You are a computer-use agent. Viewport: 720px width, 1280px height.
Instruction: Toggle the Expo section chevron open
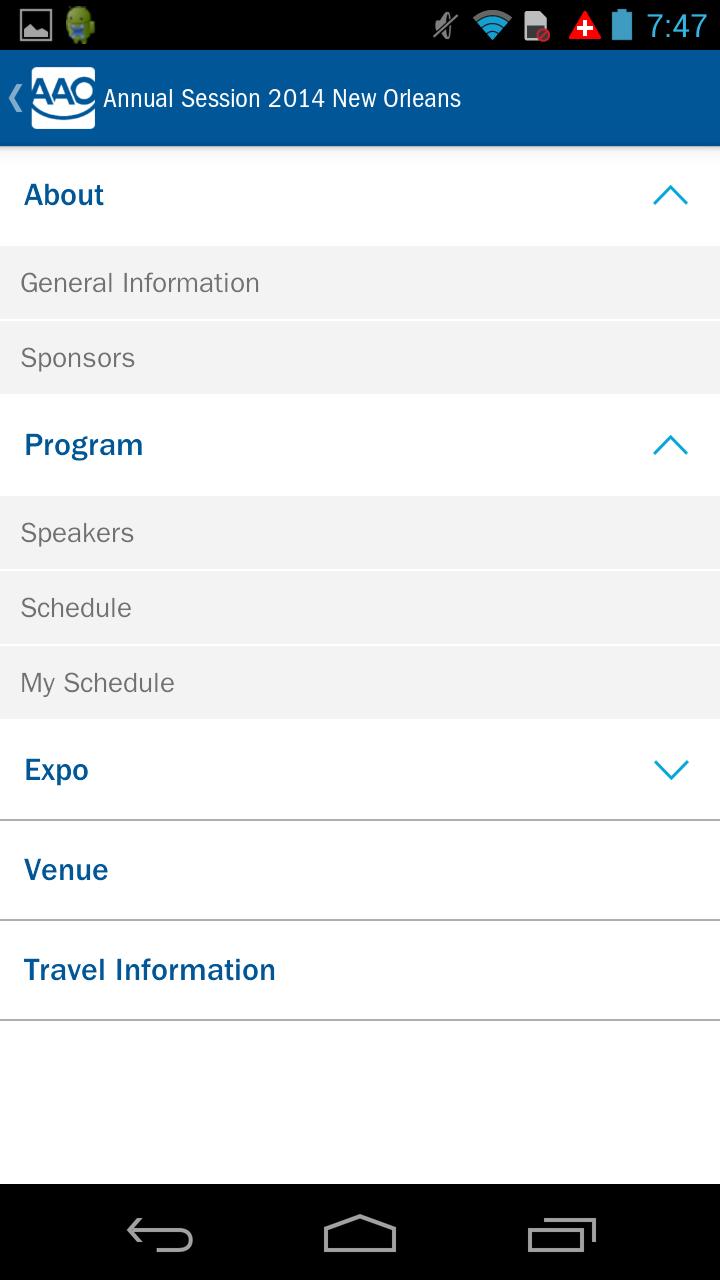click(x=671, y=770)
